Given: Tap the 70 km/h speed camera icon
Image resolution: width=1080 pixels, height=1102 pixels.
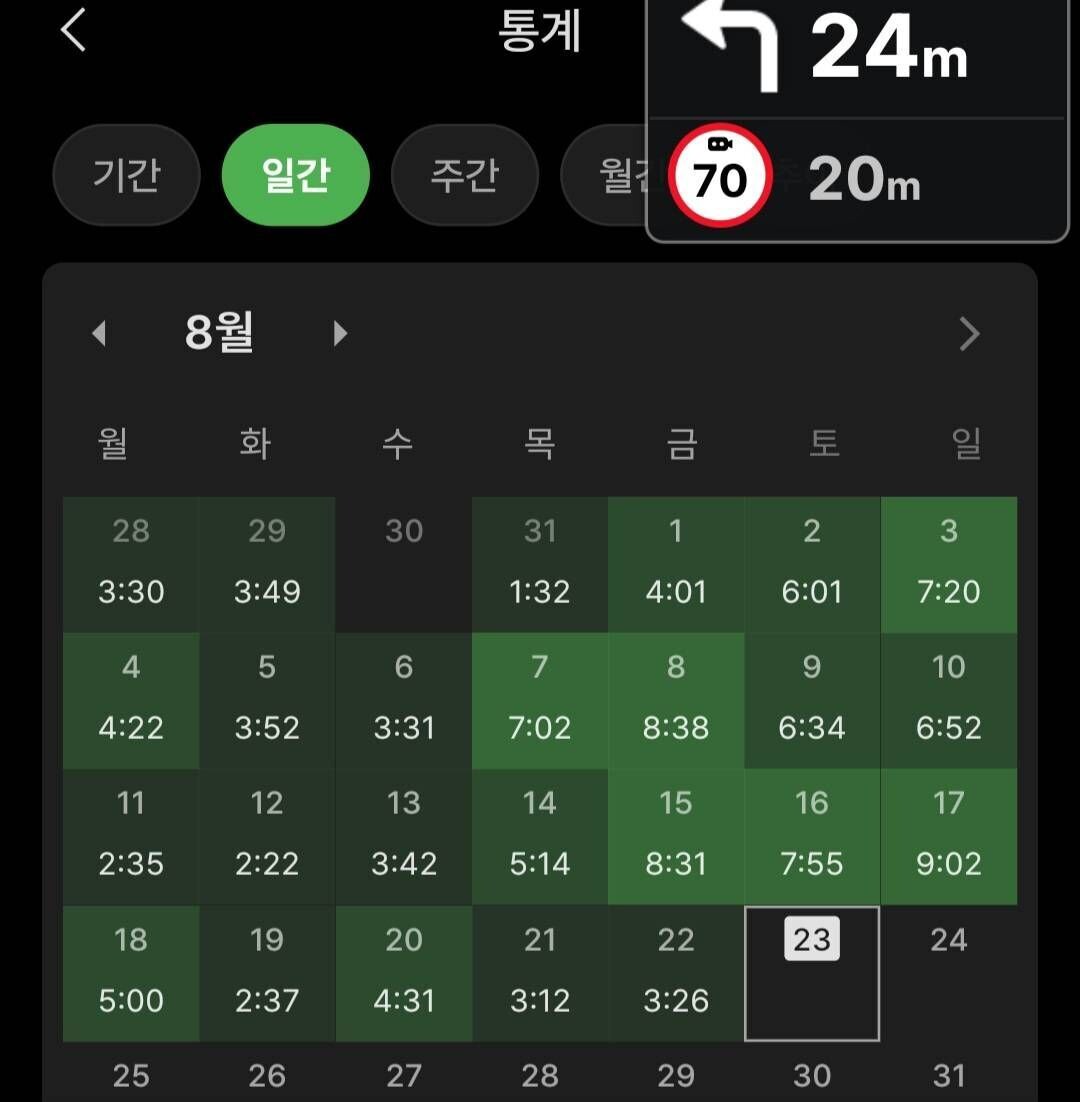Looking at the screenshot, I should pyautogui.click(x=720, y=175).
